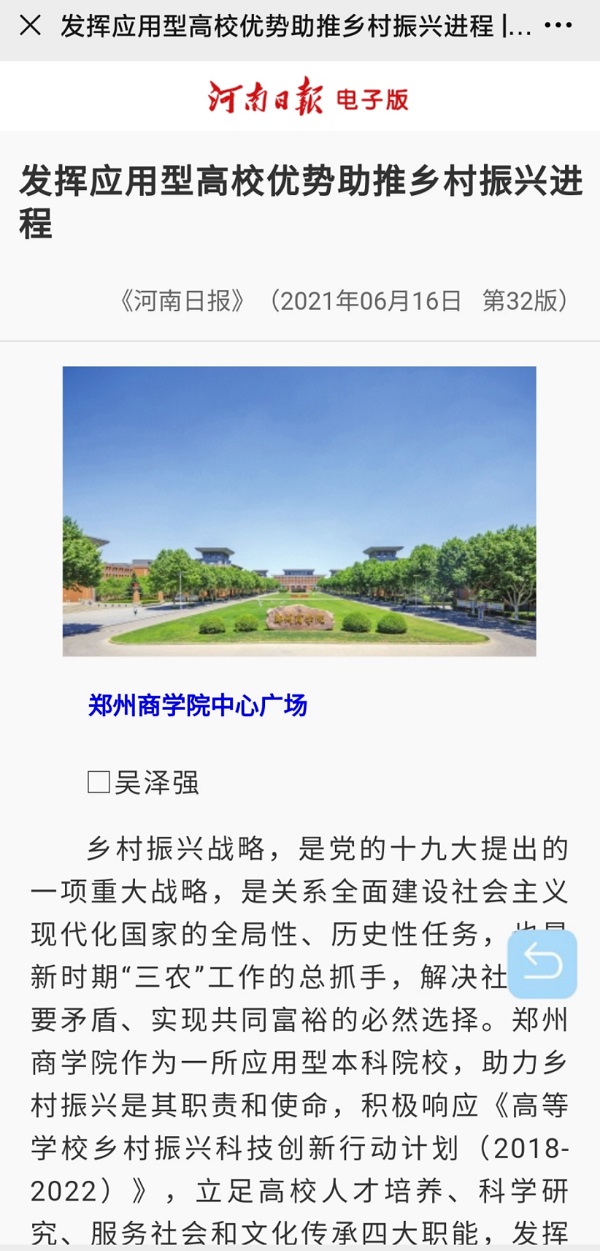Close the article webview
Screen dimensions: 600x1251
(30, 26)
